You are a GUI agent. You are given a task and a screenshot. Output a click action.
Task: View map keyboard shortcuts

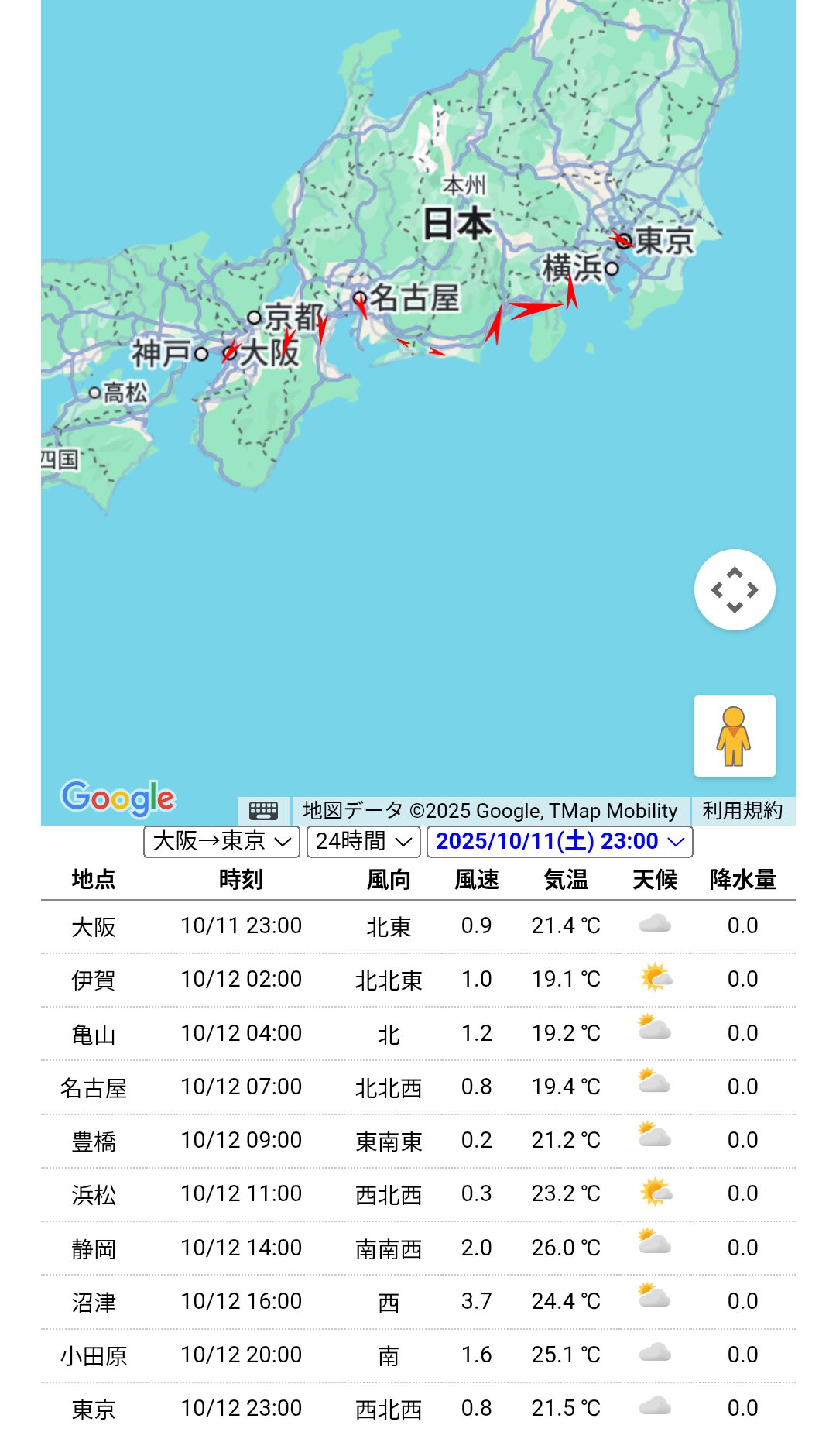[264, 811]
